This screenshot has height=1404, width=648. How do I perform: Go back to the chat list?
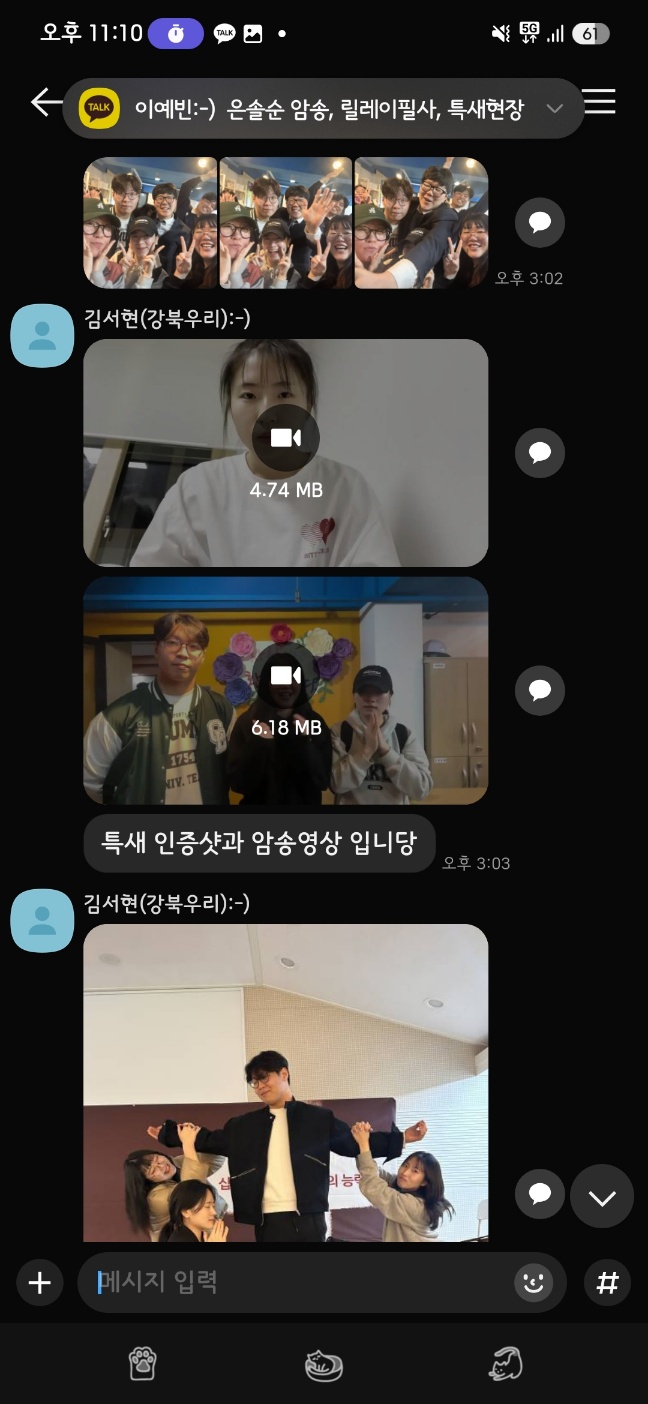44,102
